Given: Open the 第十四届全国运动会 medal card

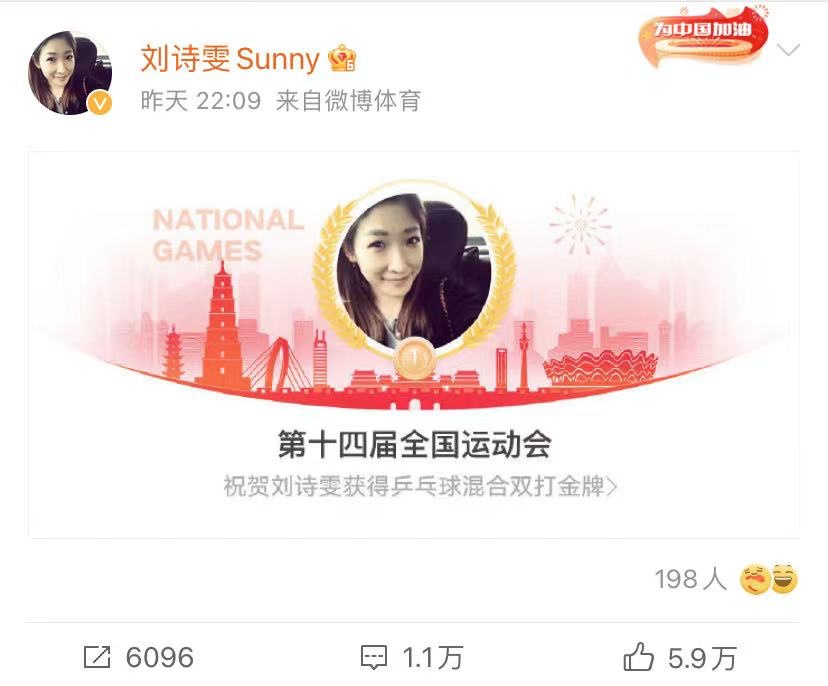Looking at the screenshot, I should coord(414,344).
